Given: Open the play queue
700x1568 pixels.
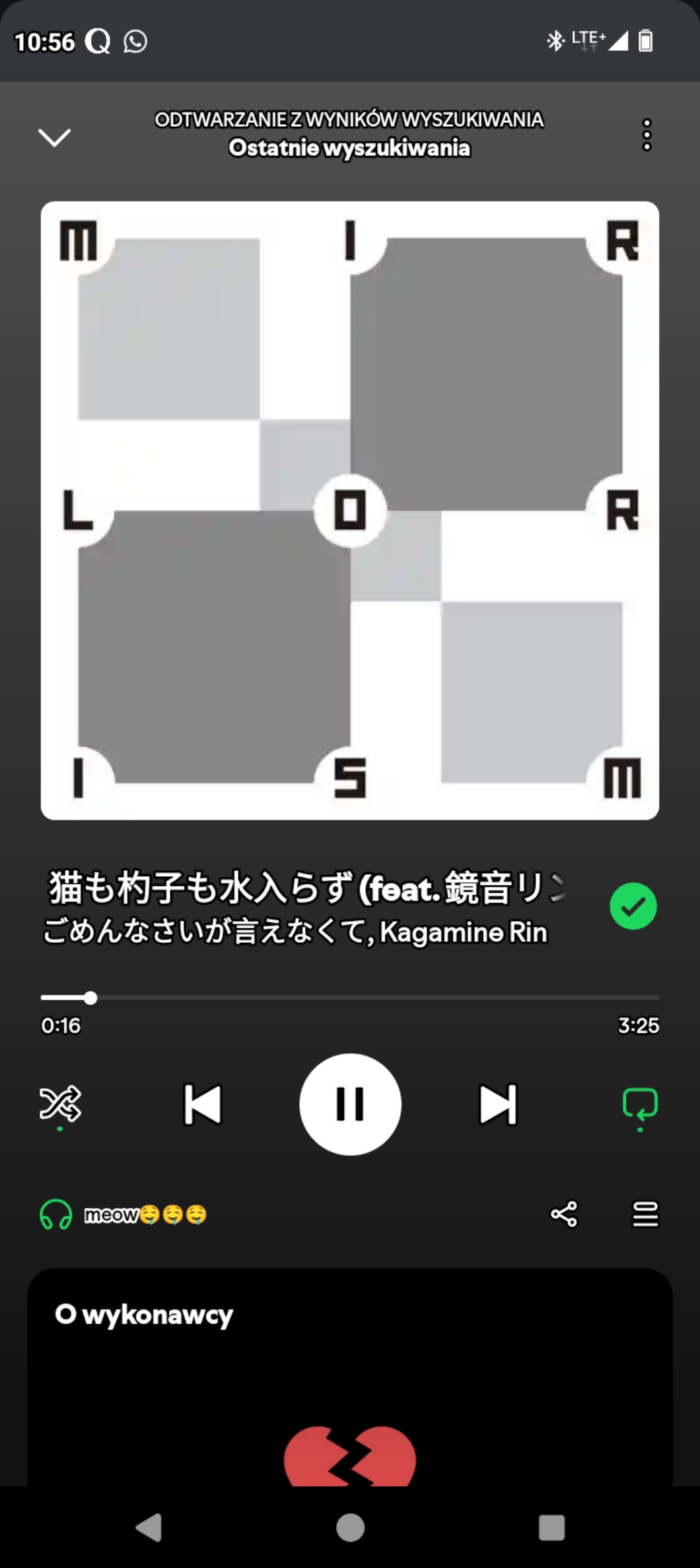Looking at the screenshot, I should tap(645, 1214).
